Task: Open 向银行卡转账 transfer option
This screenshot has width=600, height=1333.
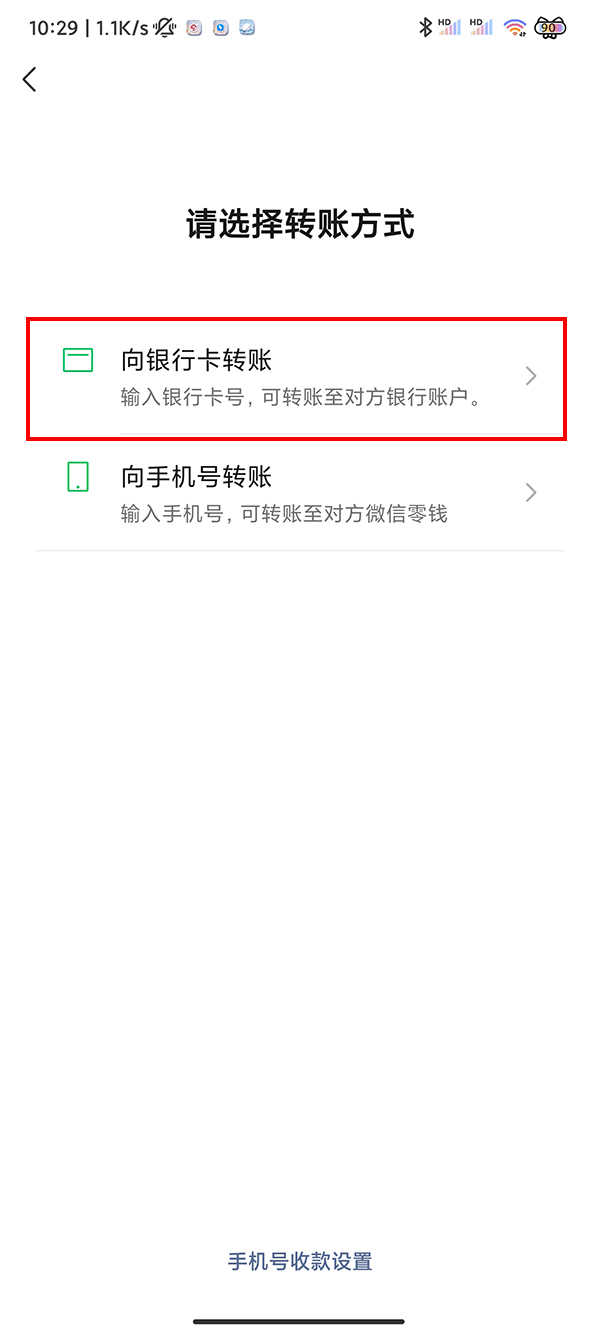Action: pos(298,377)
